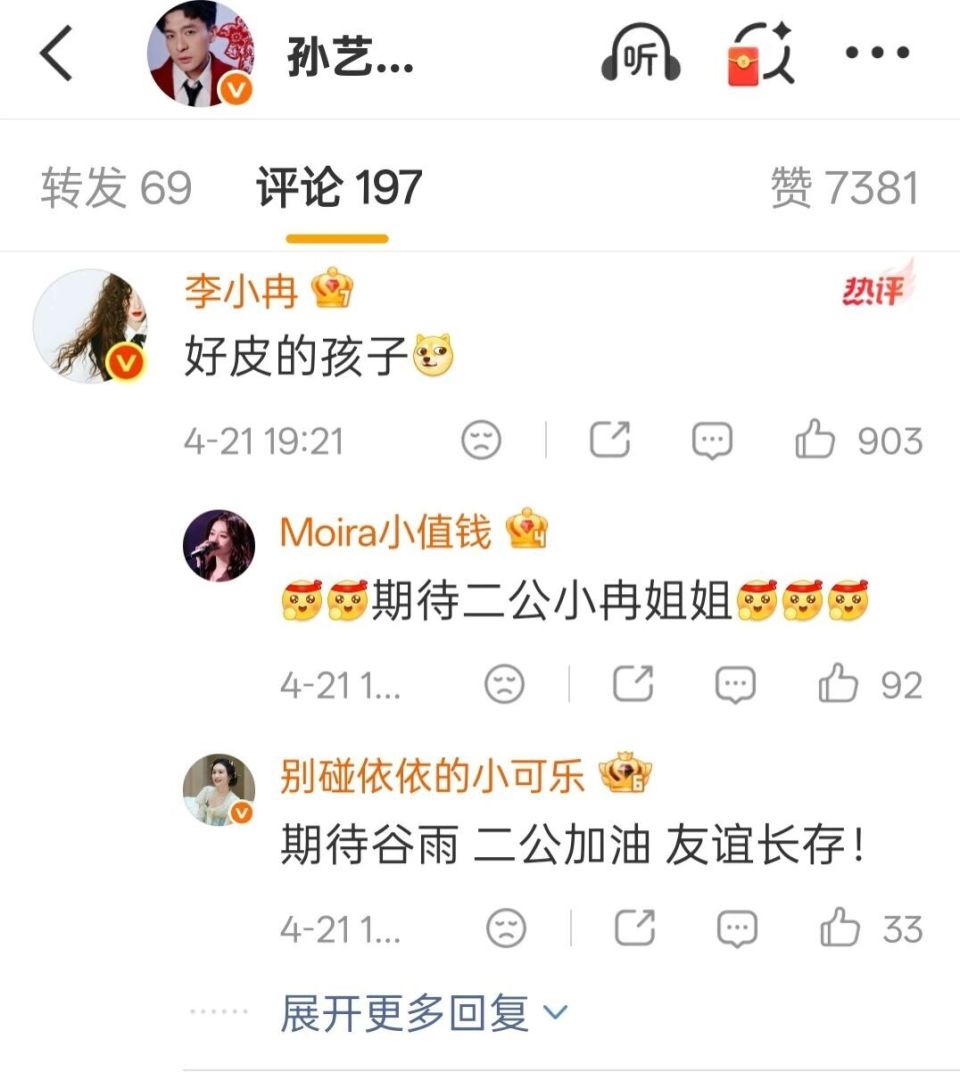Viewport: 960px width, 1072px height.
Task: Like the comment with 33 likes
Action: tap(840, 928)
